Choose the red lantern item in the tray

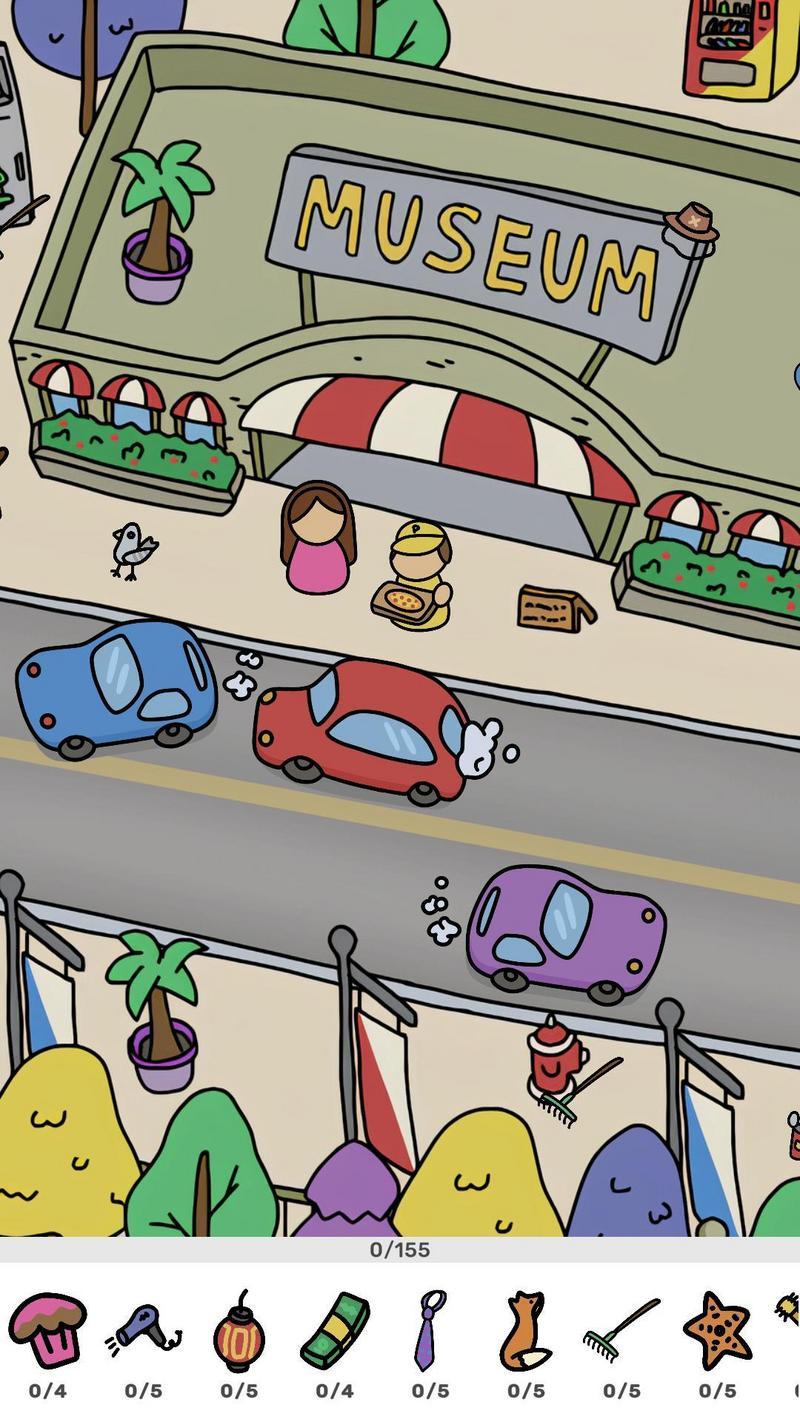pyautogui.click(x=239, y=1331)
